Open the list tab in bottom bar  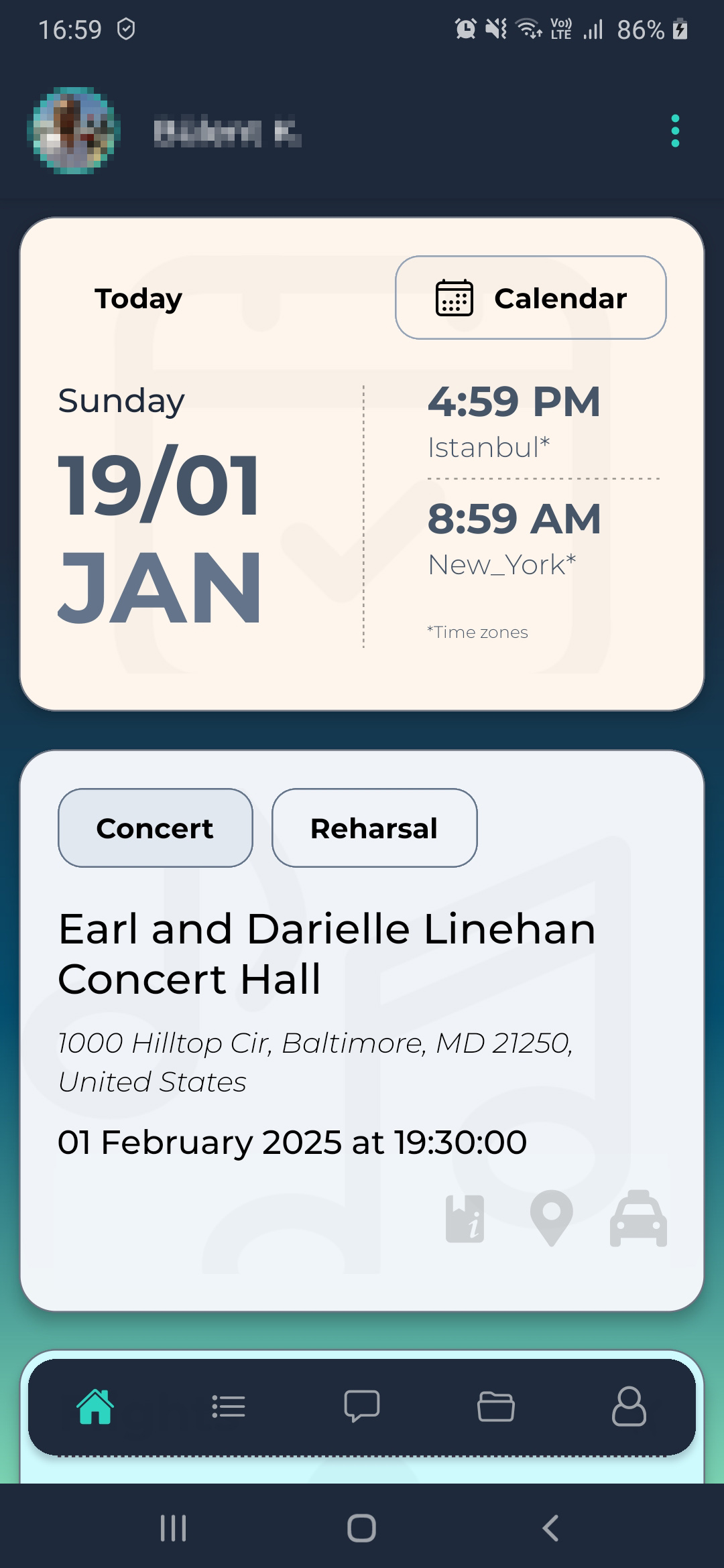[229, 1406]
